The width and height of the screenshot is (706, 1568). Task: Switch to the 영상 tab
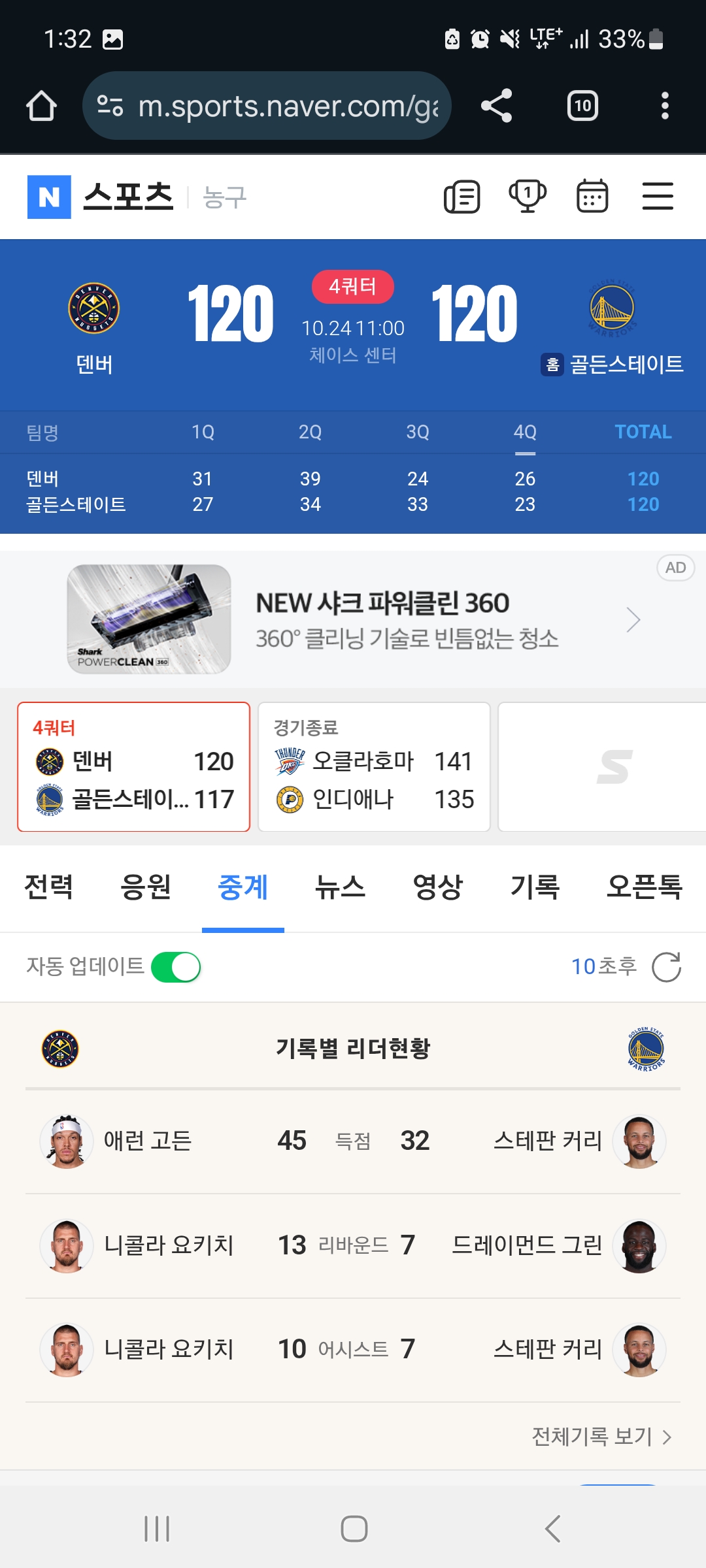coord(437,887)
